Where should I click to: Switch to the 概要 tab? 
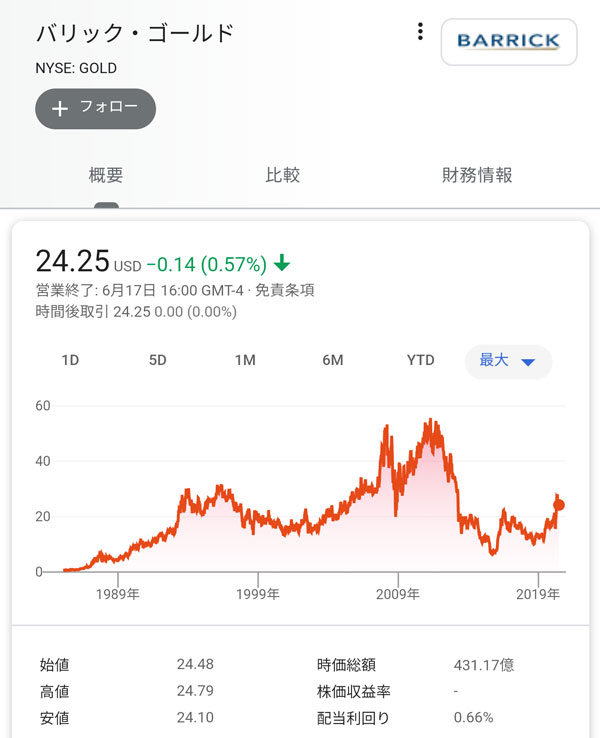(106, 175)
